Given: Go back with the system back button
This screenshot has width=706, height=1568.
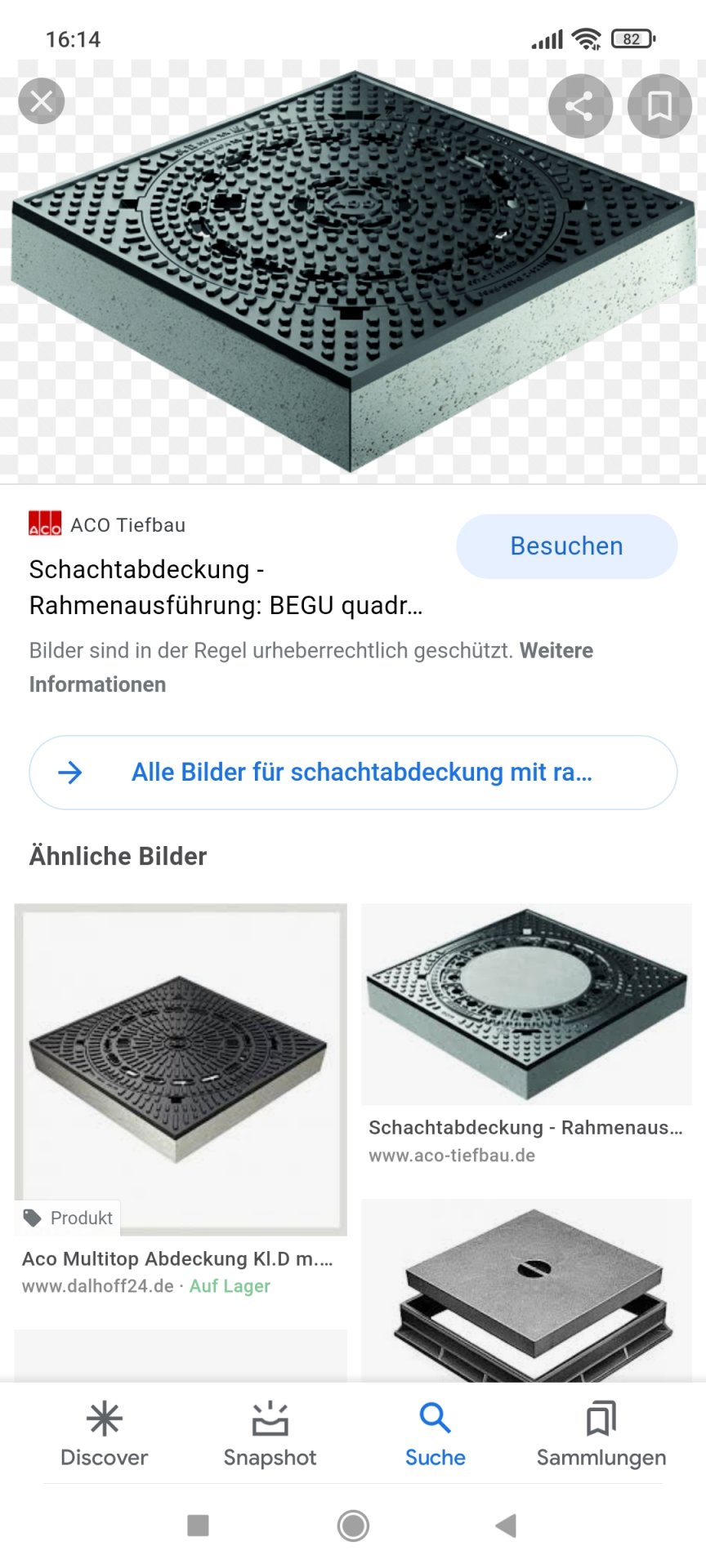Looking at the screenshot, I should point(506,1525).
